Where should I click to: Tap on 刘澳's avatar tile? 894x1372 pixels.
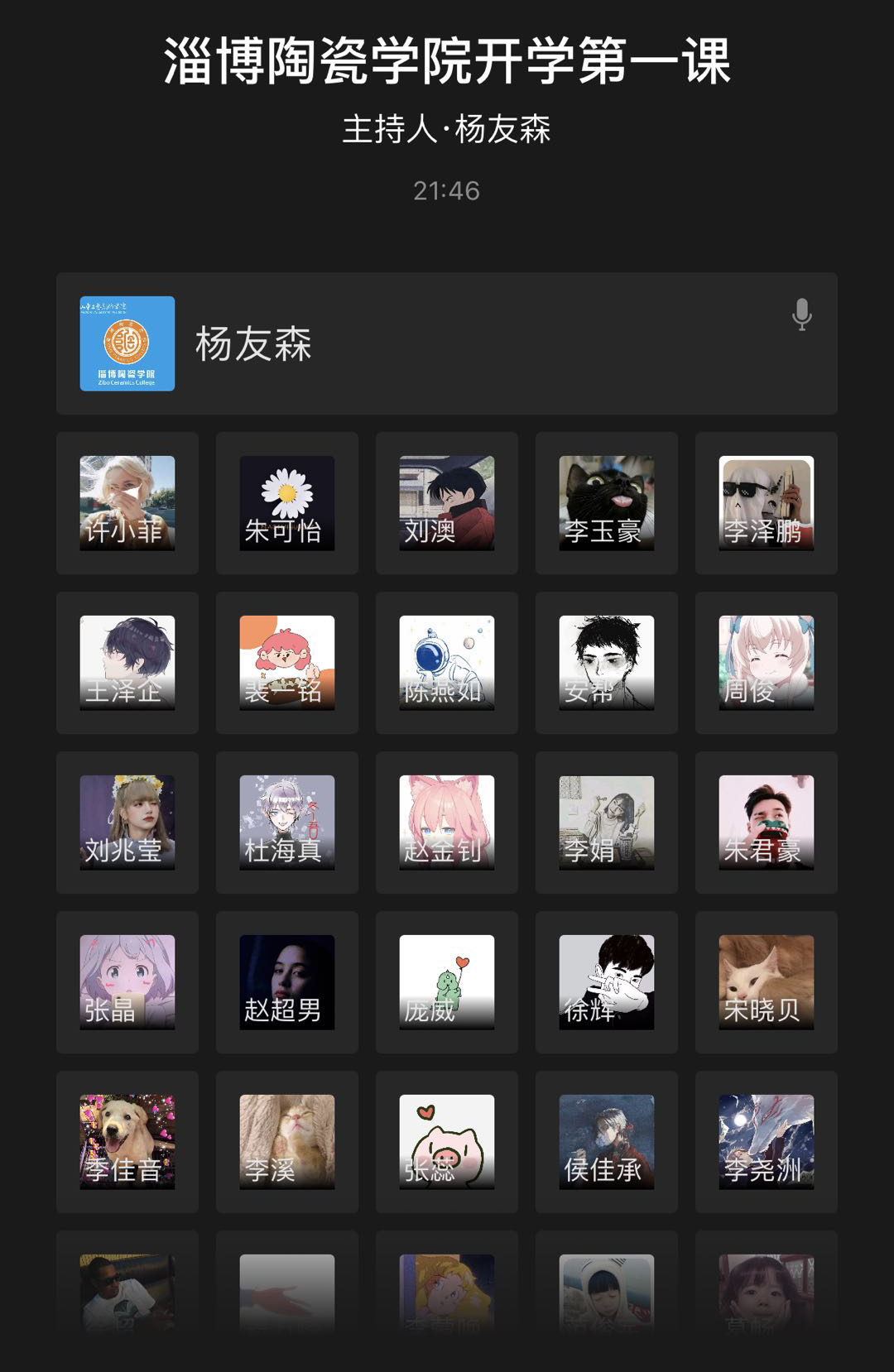click(447, 503)
